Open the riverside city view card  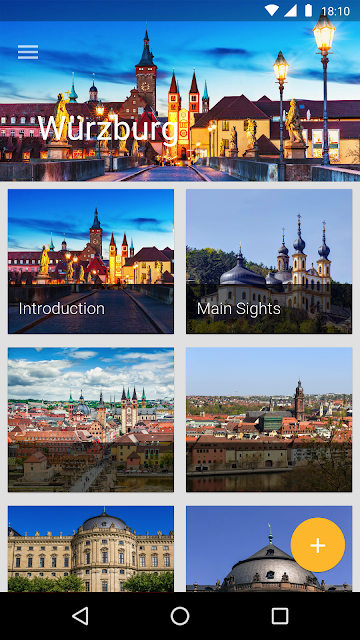(269, 420)
